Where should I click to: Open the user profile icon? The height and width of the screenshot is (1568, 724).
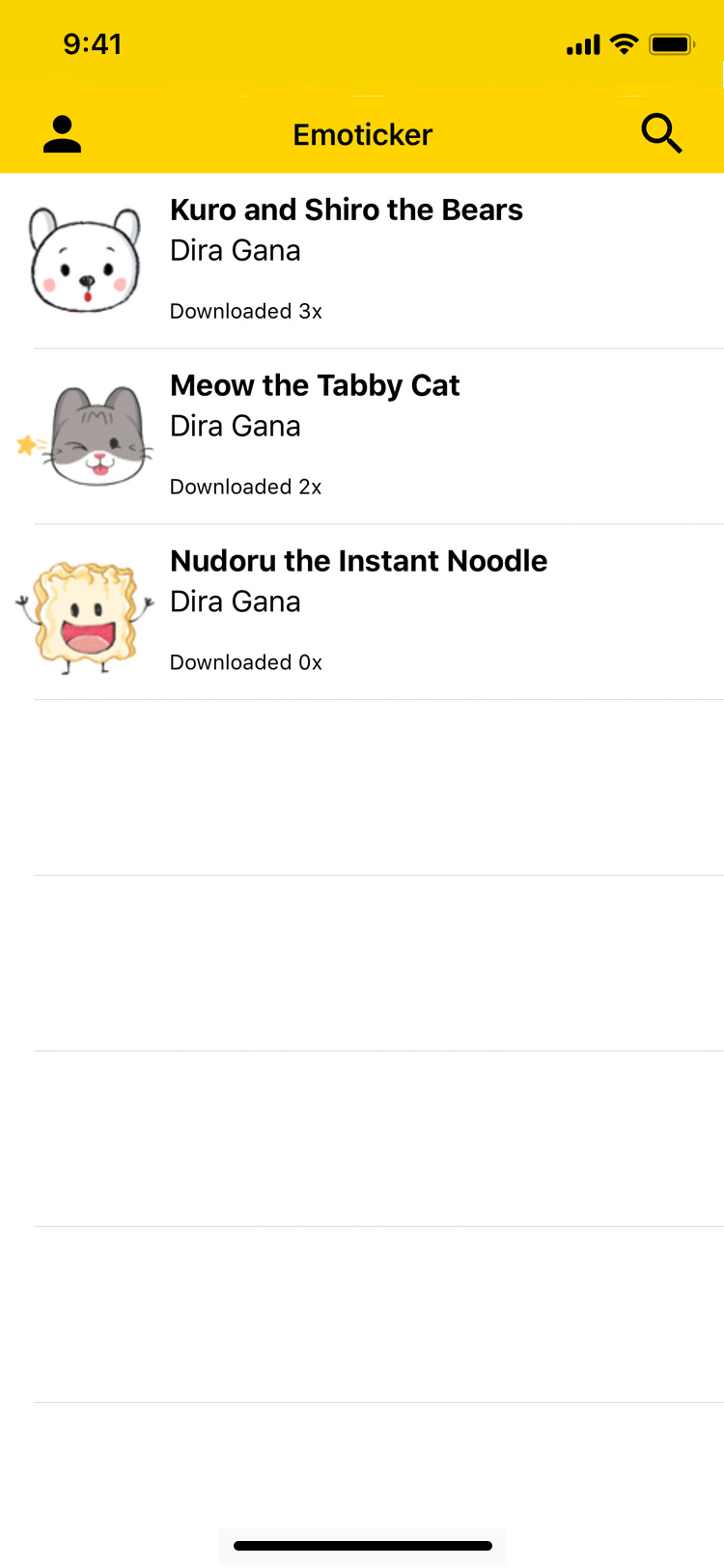click(62, 134)
